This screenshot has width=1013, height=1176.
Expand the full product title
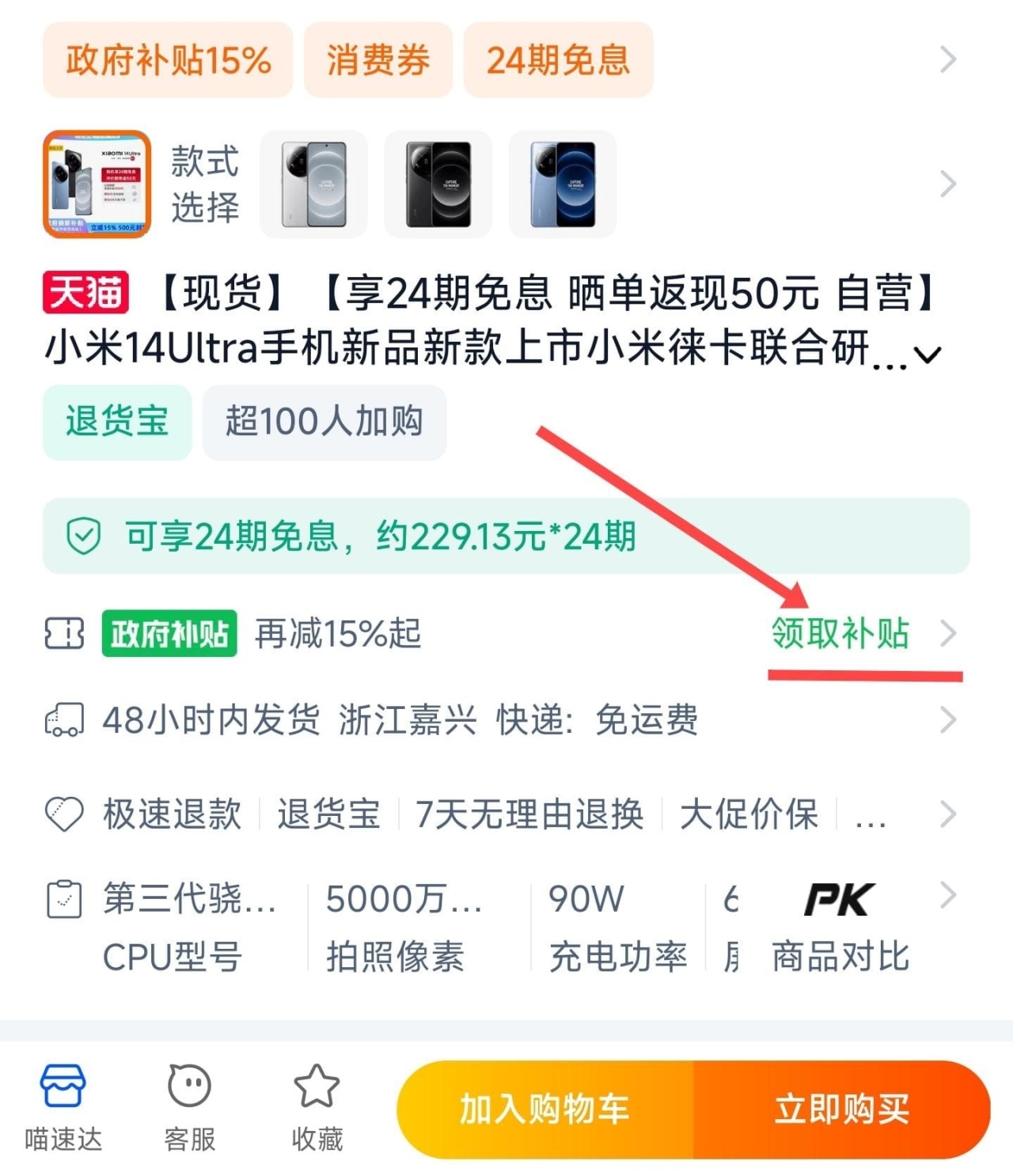tap(928, 354)
